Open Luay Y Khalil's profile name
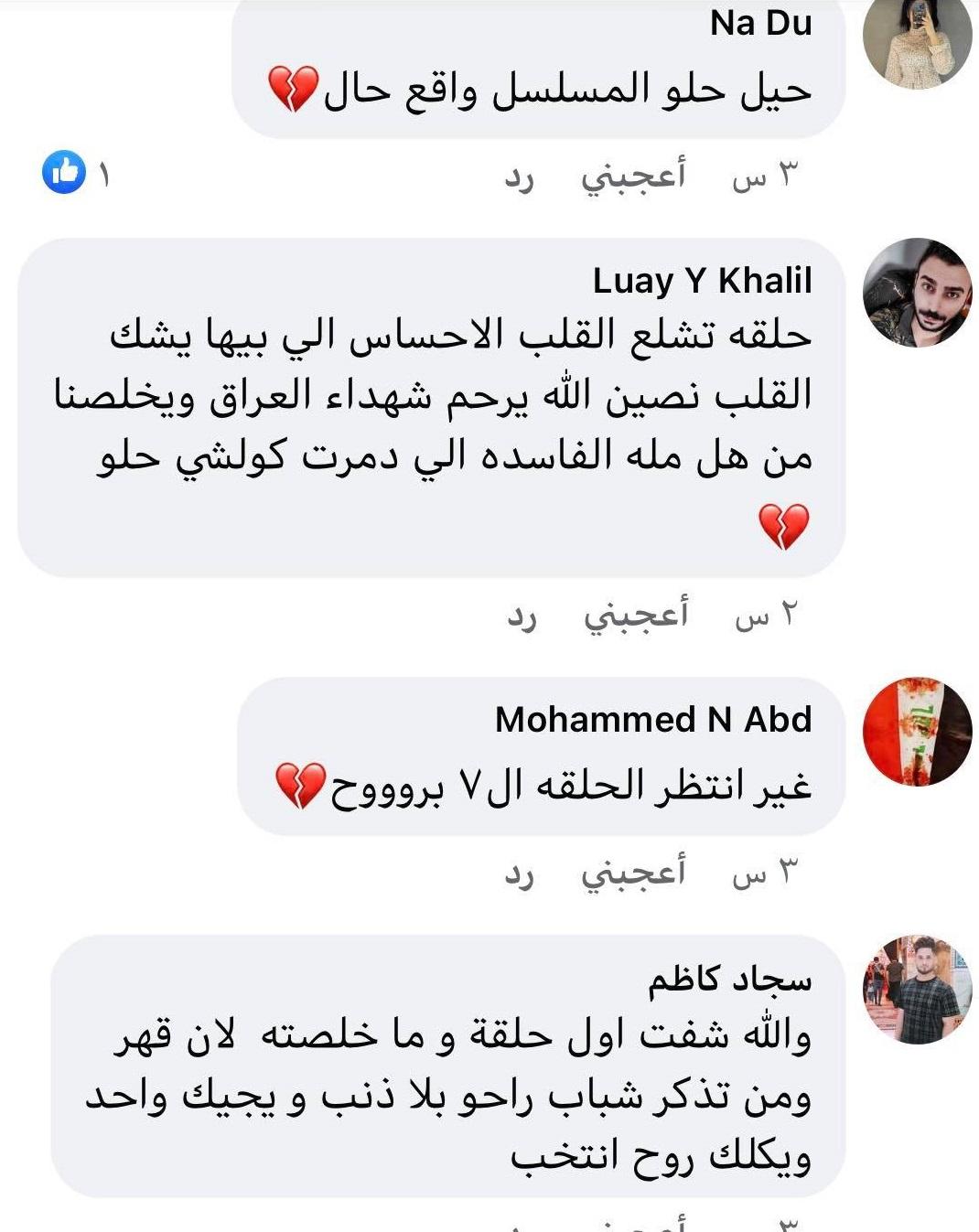This screenshot has height=1232, width=979. click(702, 280)
